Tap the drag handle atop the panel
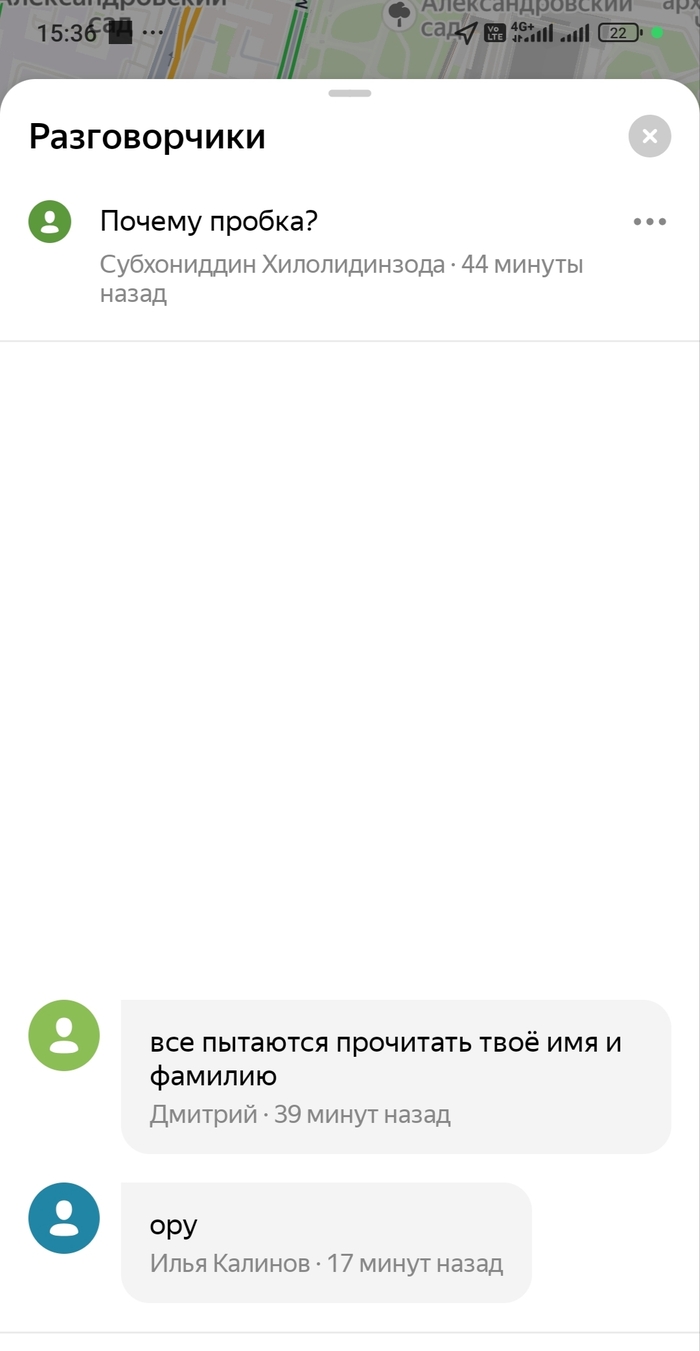This screenshot has width=700, height=1351. (350, 93)
